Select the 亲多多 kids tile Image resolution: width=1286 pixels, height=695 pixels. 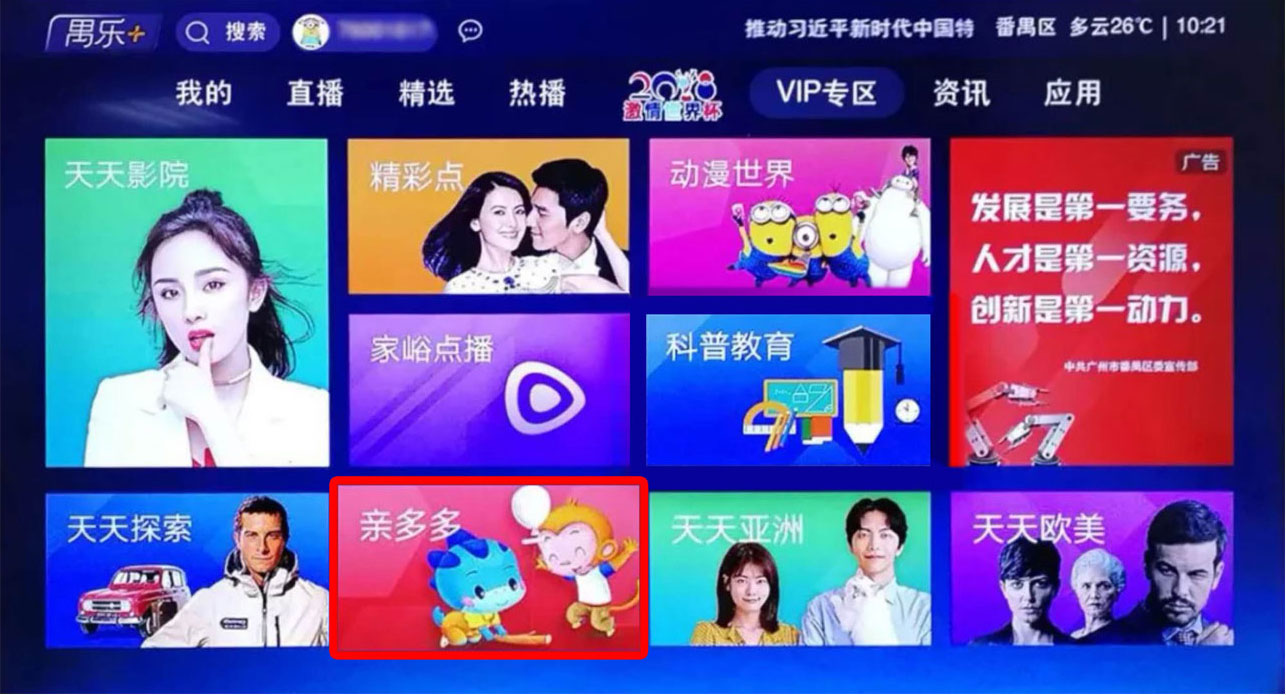point(488,569)
